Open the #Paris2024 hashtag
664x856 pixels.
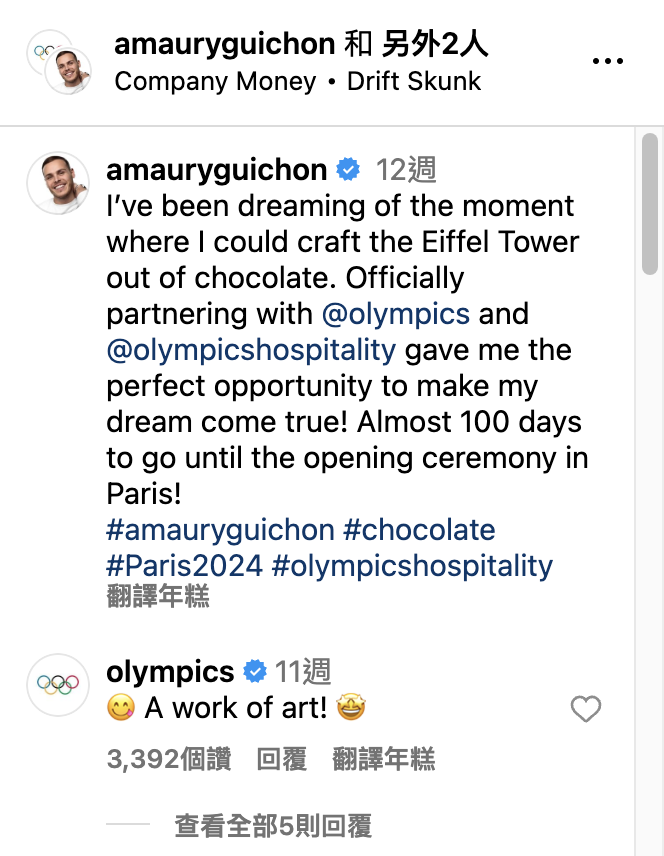pos(184,566)
